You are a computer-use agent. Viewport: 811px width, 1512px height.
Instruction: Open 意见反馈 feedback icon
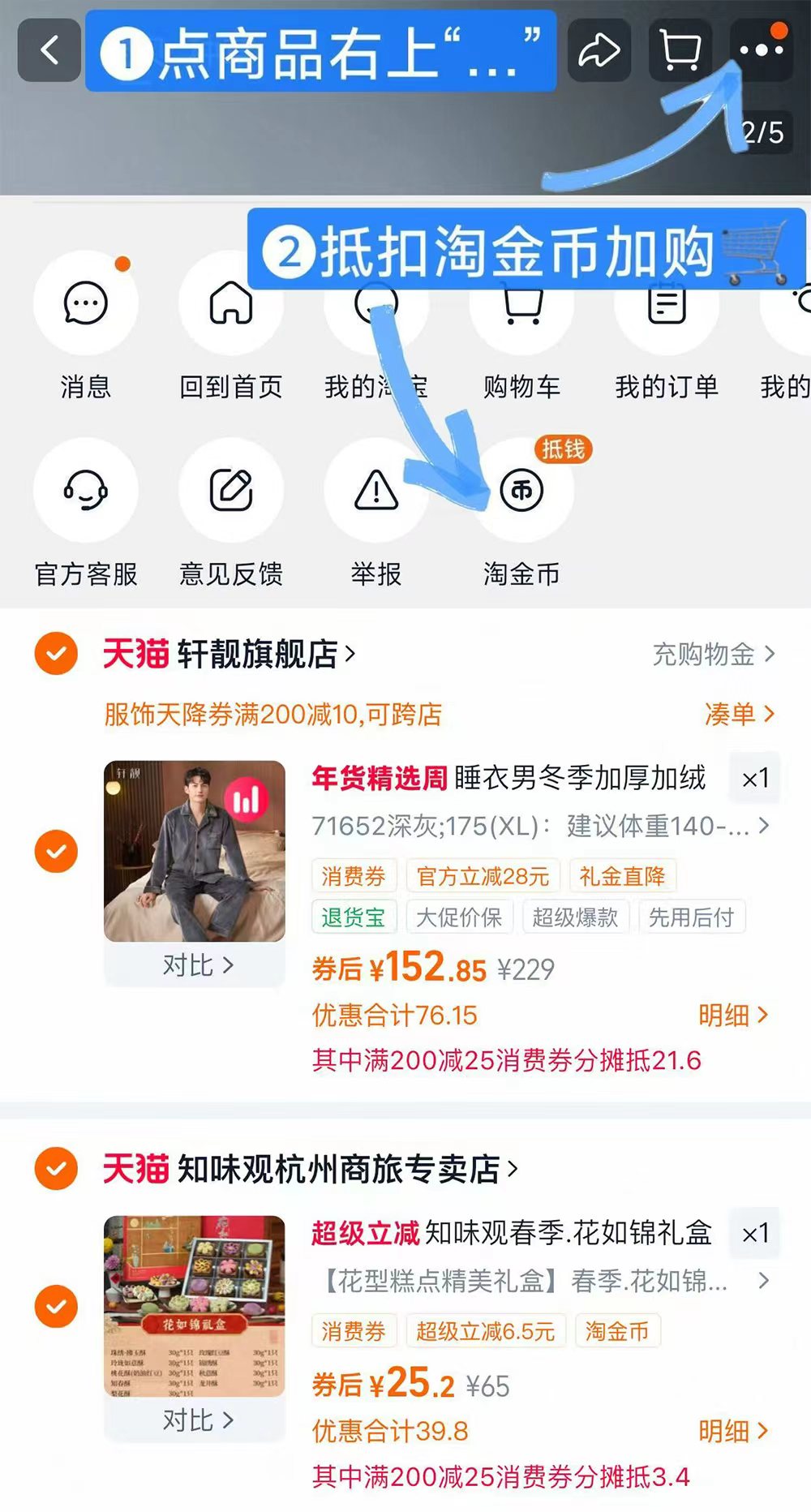(230, 492)
